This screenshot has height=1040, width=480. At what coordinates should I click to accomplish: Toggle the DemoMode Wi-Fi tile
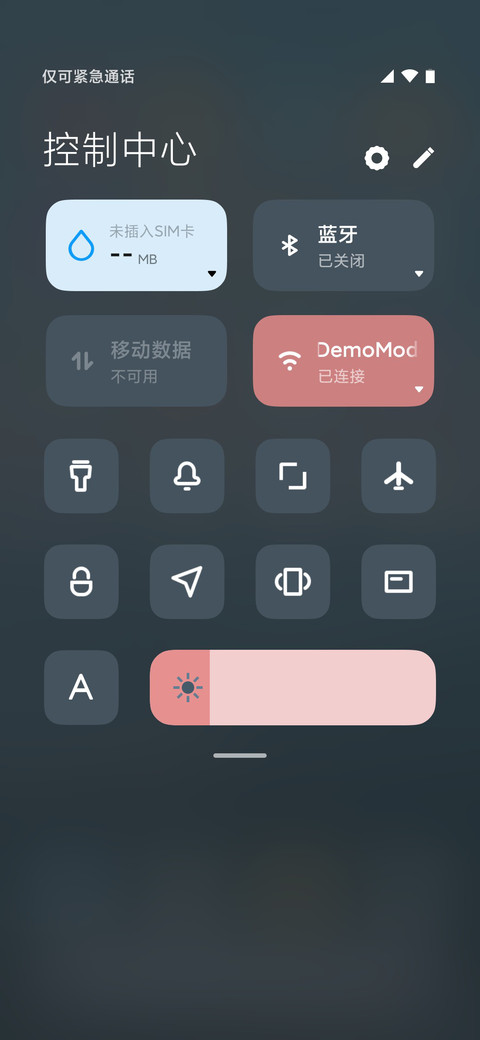coord(343,360)
